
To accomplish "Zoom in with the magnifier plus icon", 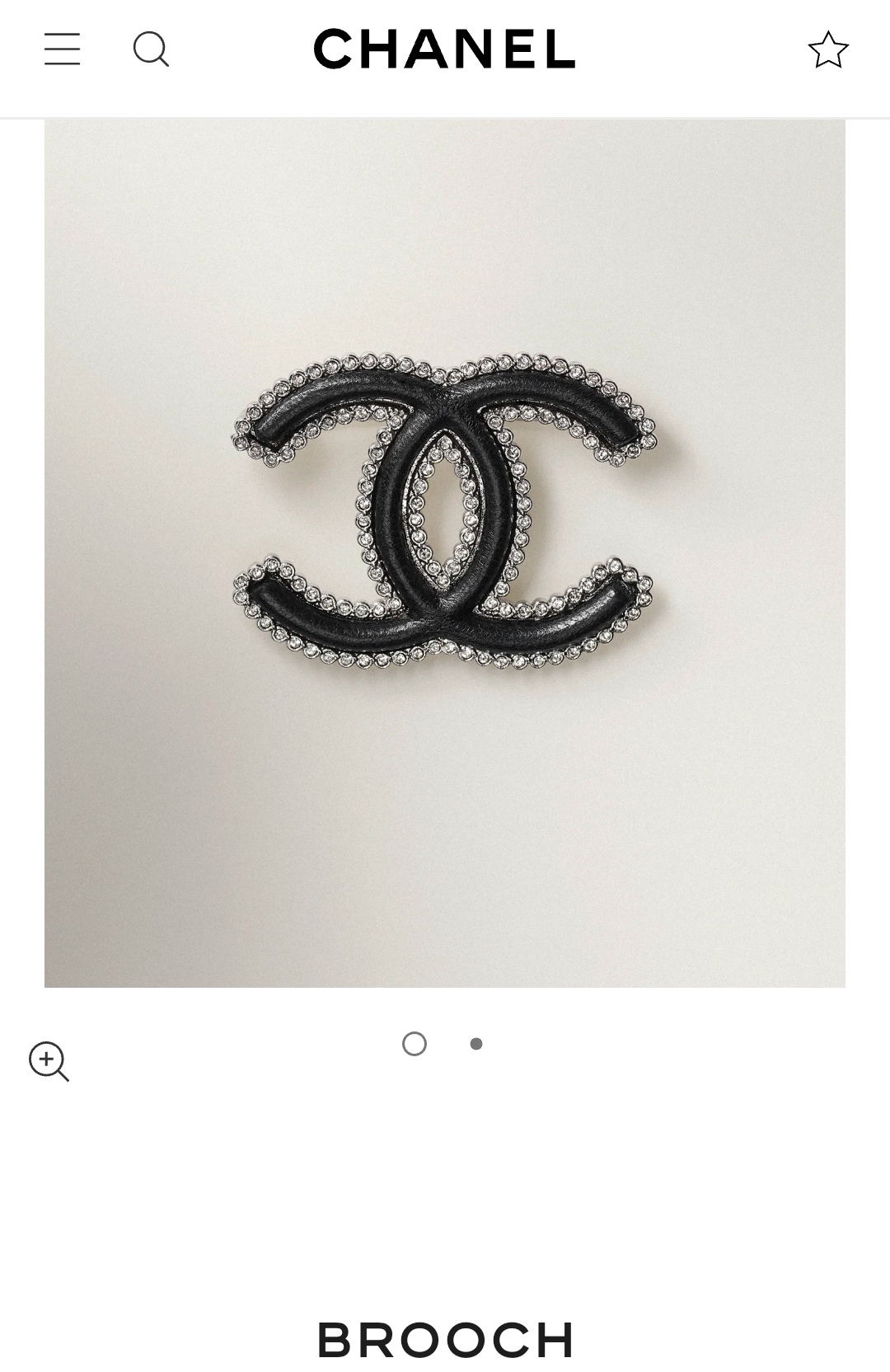I will point(49,1061).
